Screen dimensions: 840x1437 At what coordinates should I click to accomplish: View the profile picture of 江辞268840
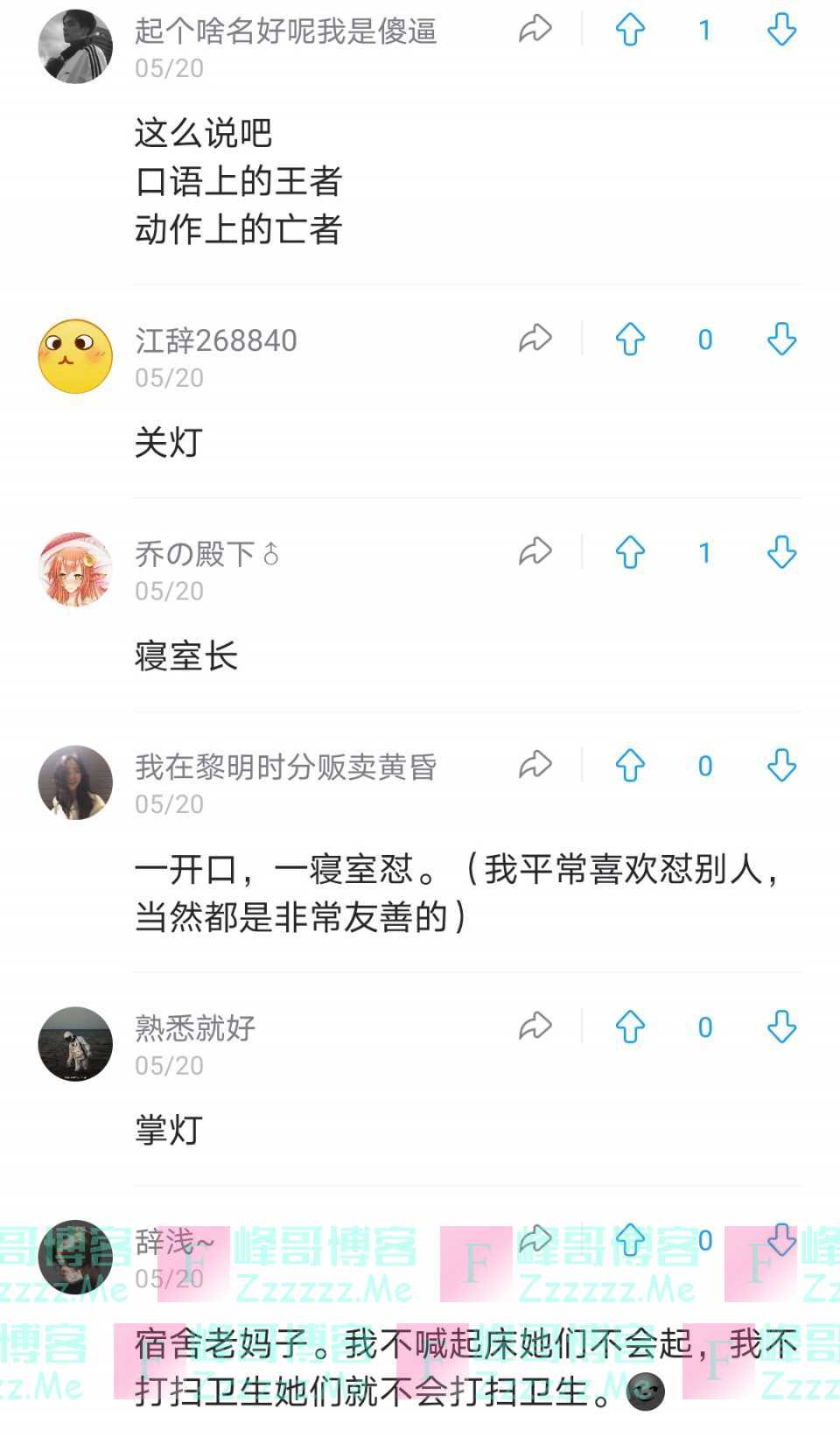click(75, 356)
